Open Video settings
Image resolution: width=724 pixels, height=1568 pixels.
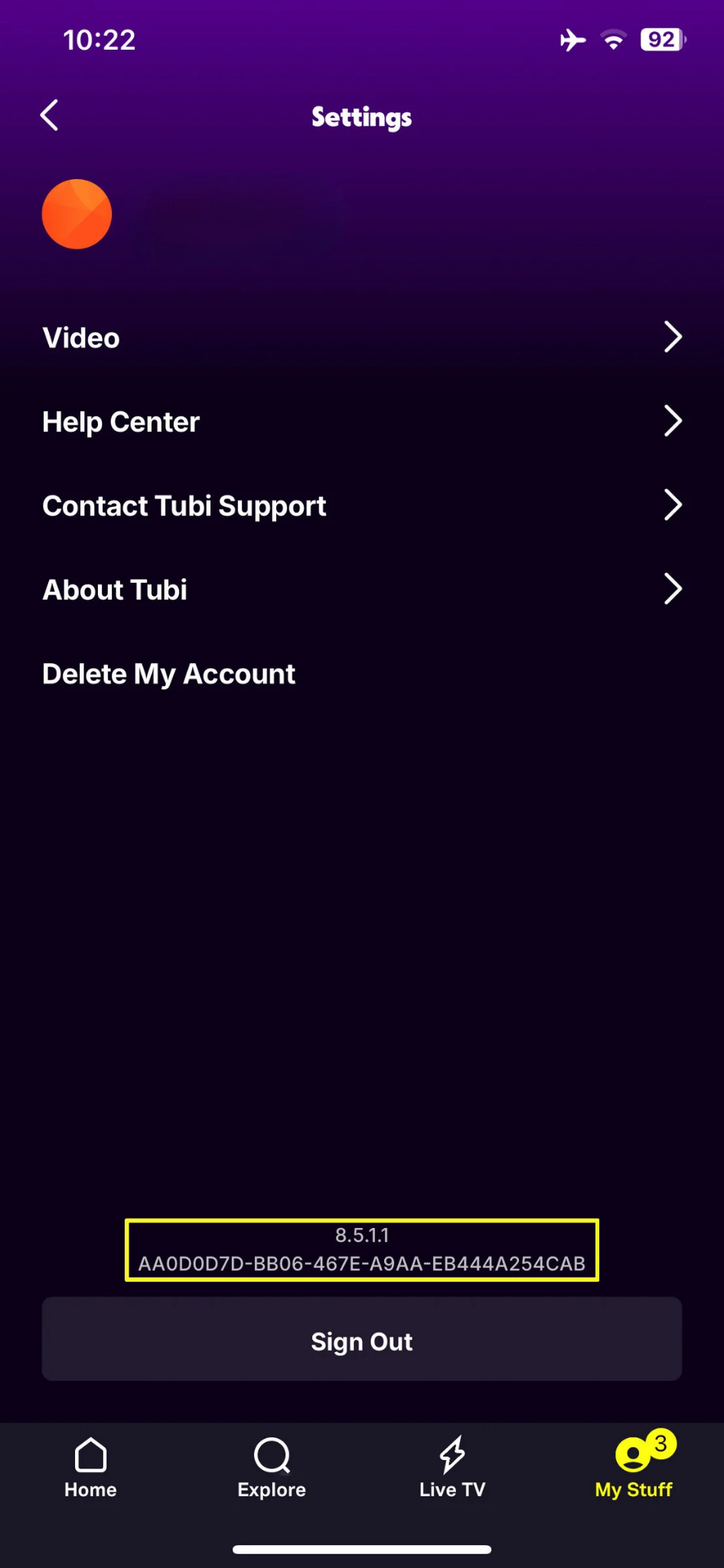361,338
